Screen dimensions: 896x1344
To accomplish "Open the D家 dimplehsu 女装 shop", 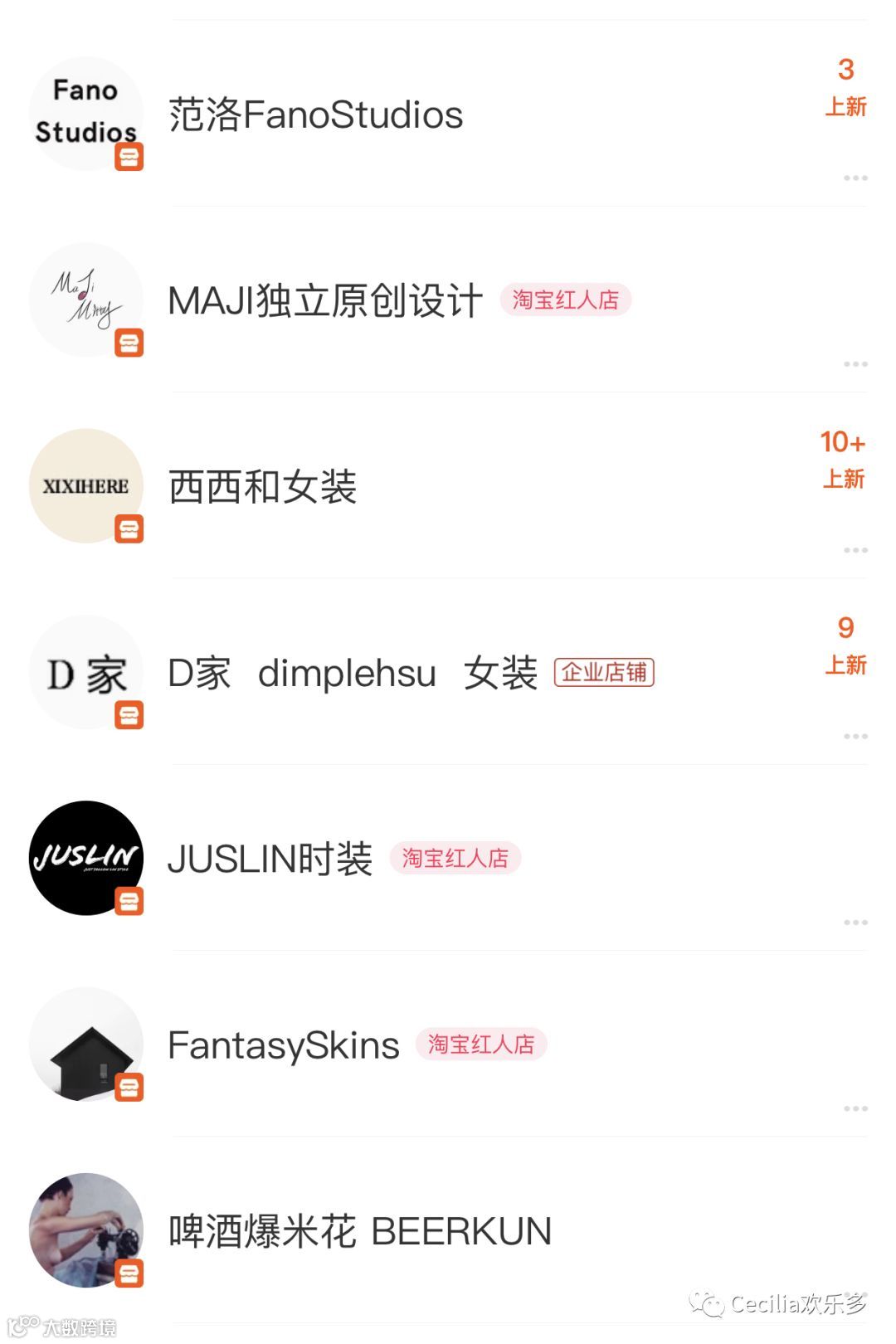I will click(353, 673).
